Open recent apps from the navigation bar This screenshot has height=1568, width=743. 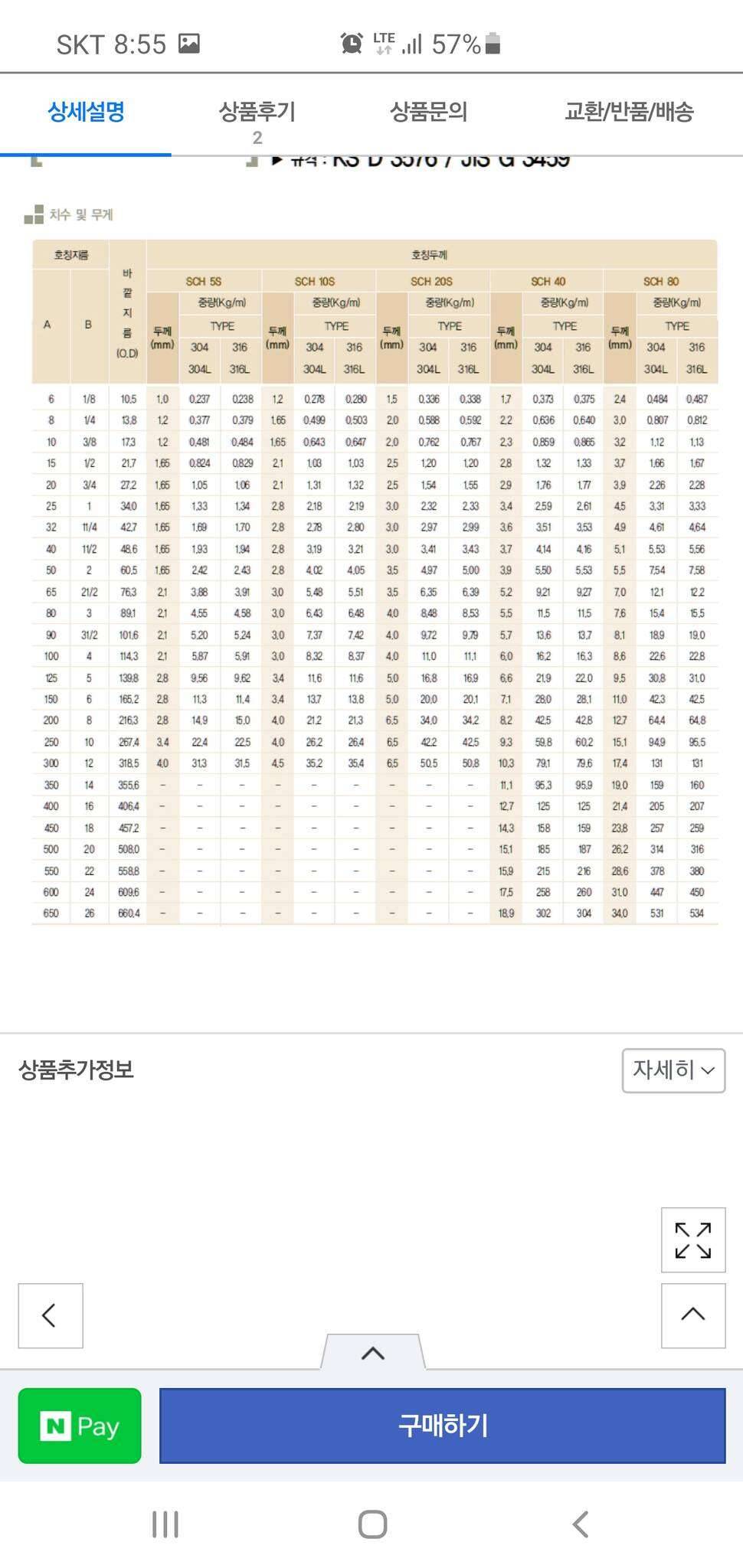point(165,1524)
